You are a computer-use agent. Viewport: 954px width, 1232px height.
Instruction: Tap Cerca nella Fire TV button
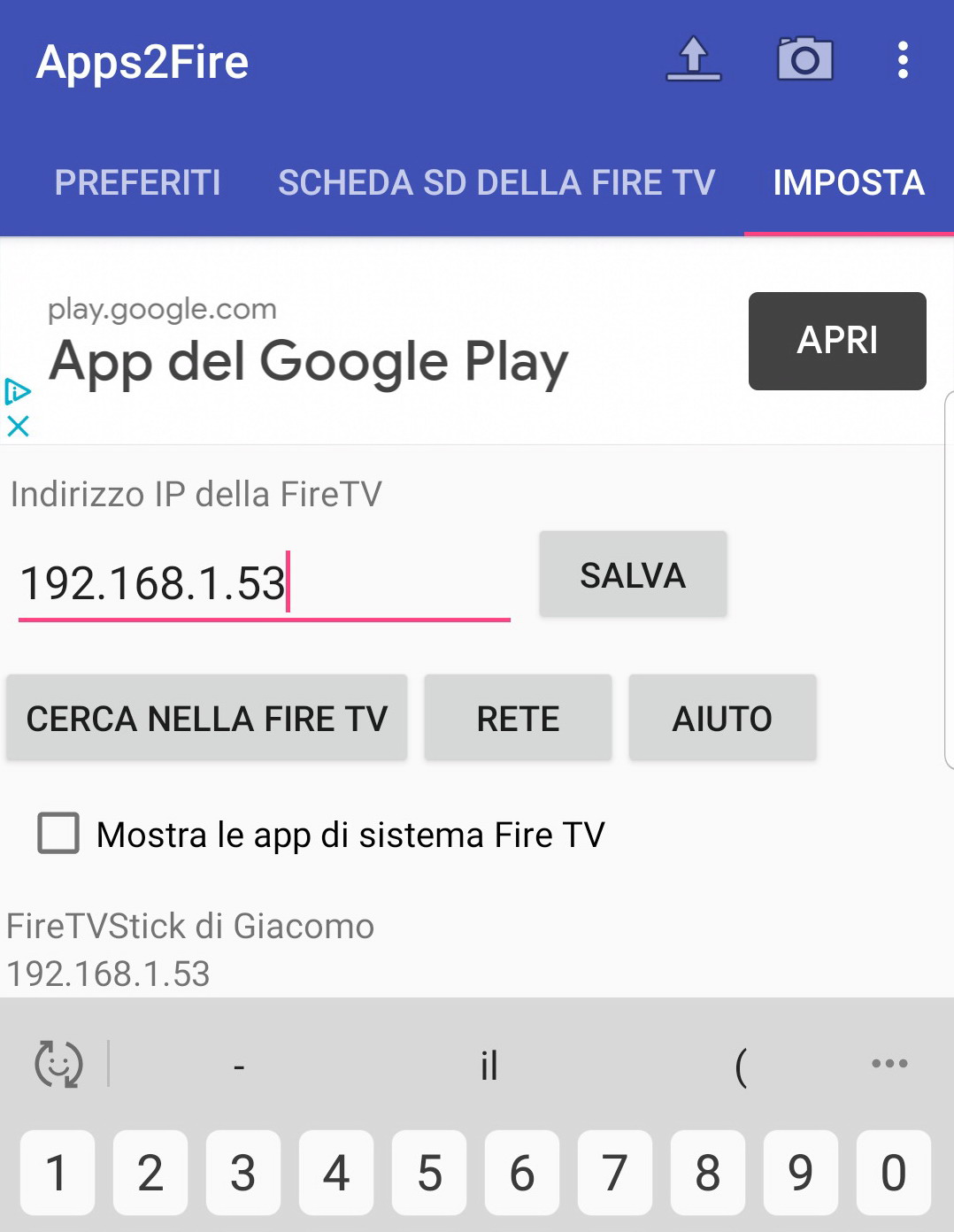[x=206, y=718]
